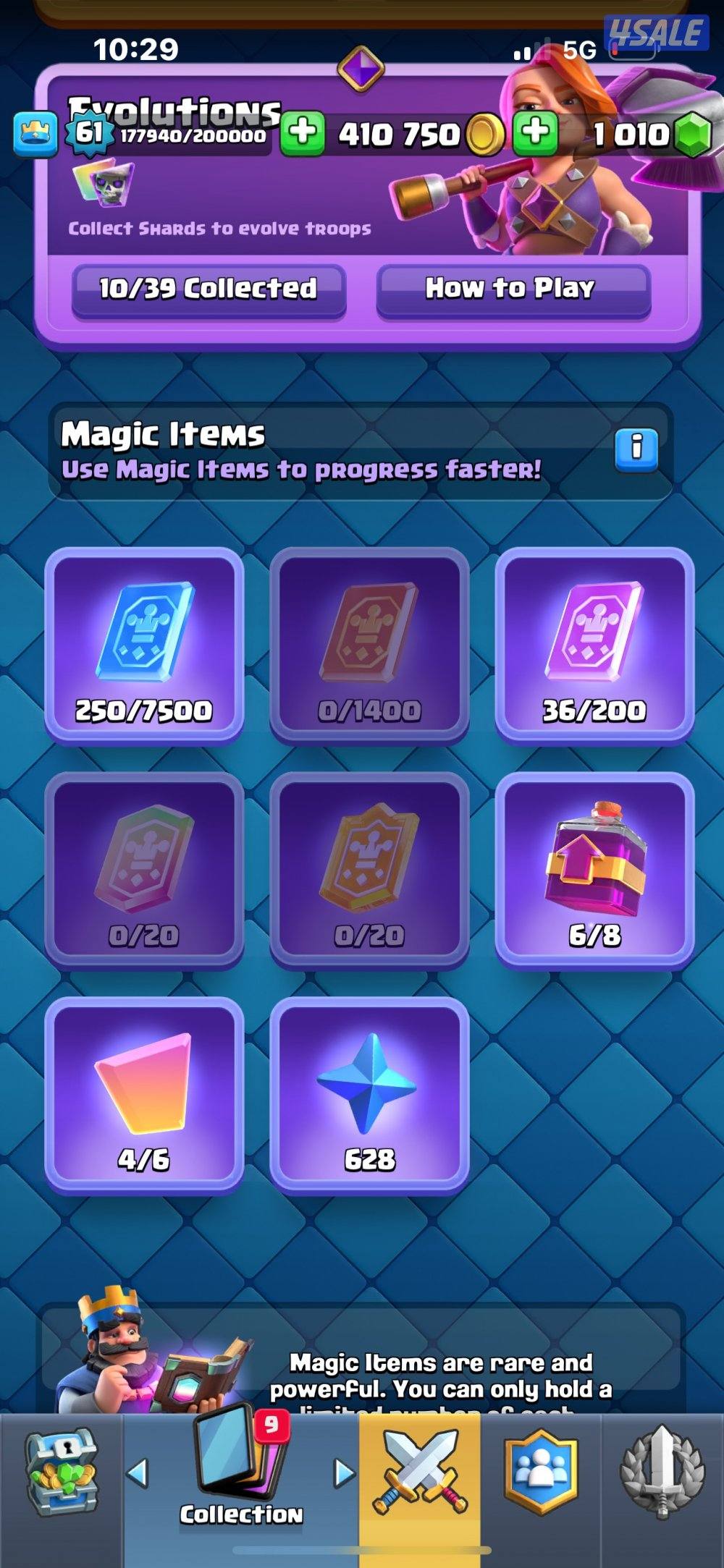Image resolution: width=724 pixels, height=1568 pixels.
Task: Add more gems with the plus button
Action: coord(535,133)
